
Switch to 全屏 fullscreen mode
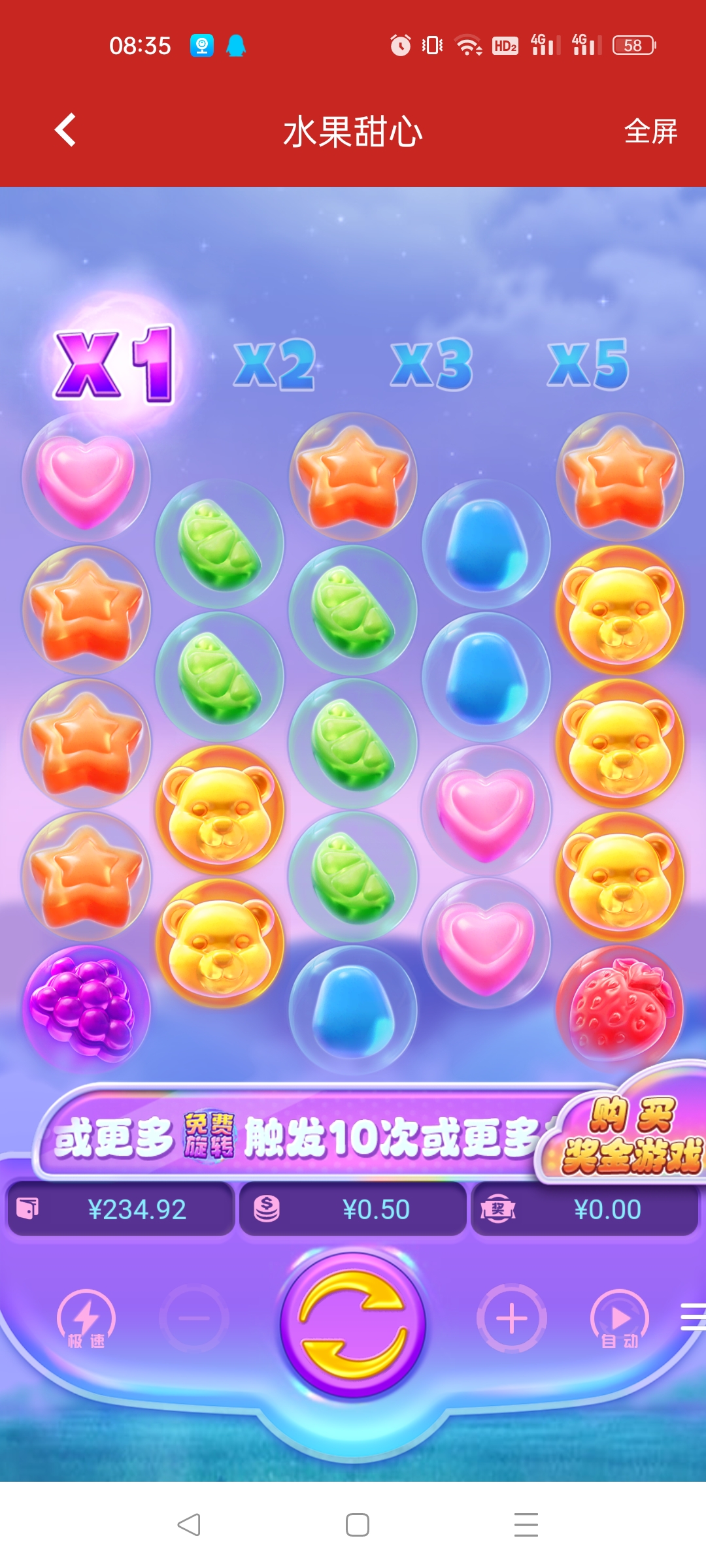[x=650, y=131]
